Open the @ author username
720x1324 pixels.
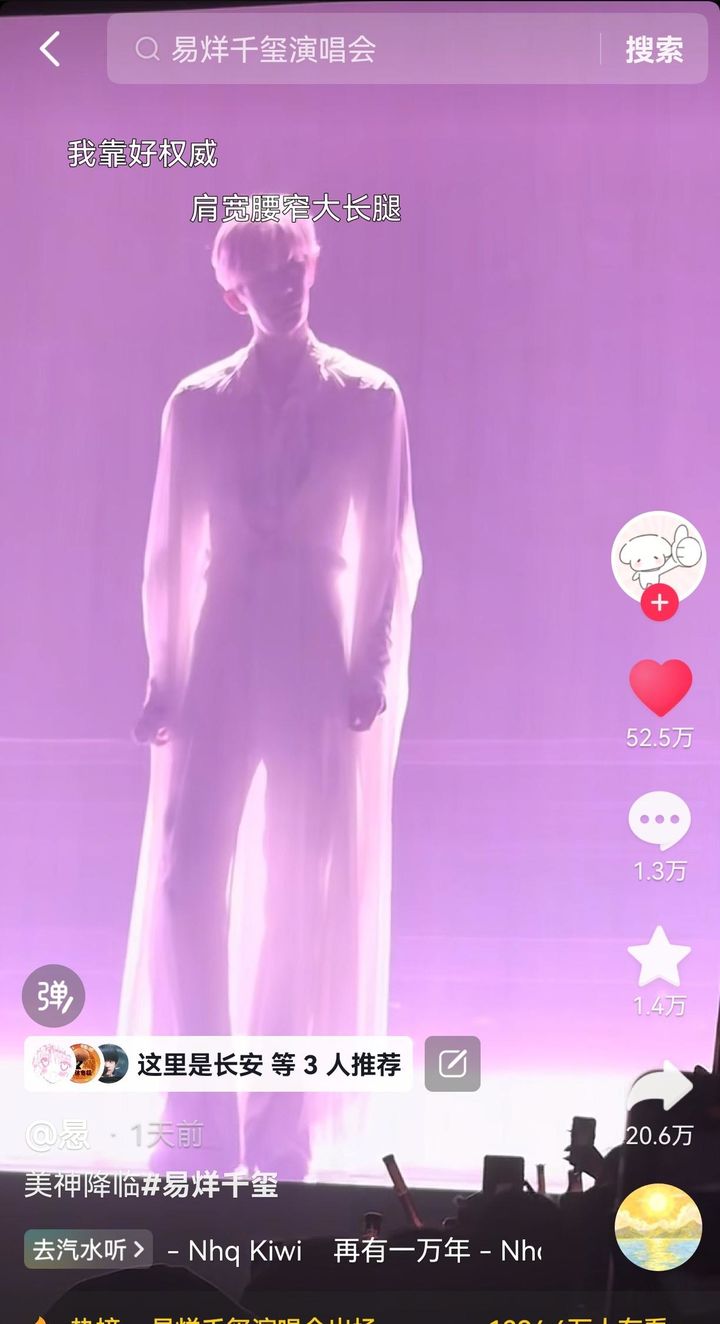click(x=58, y=1135)
